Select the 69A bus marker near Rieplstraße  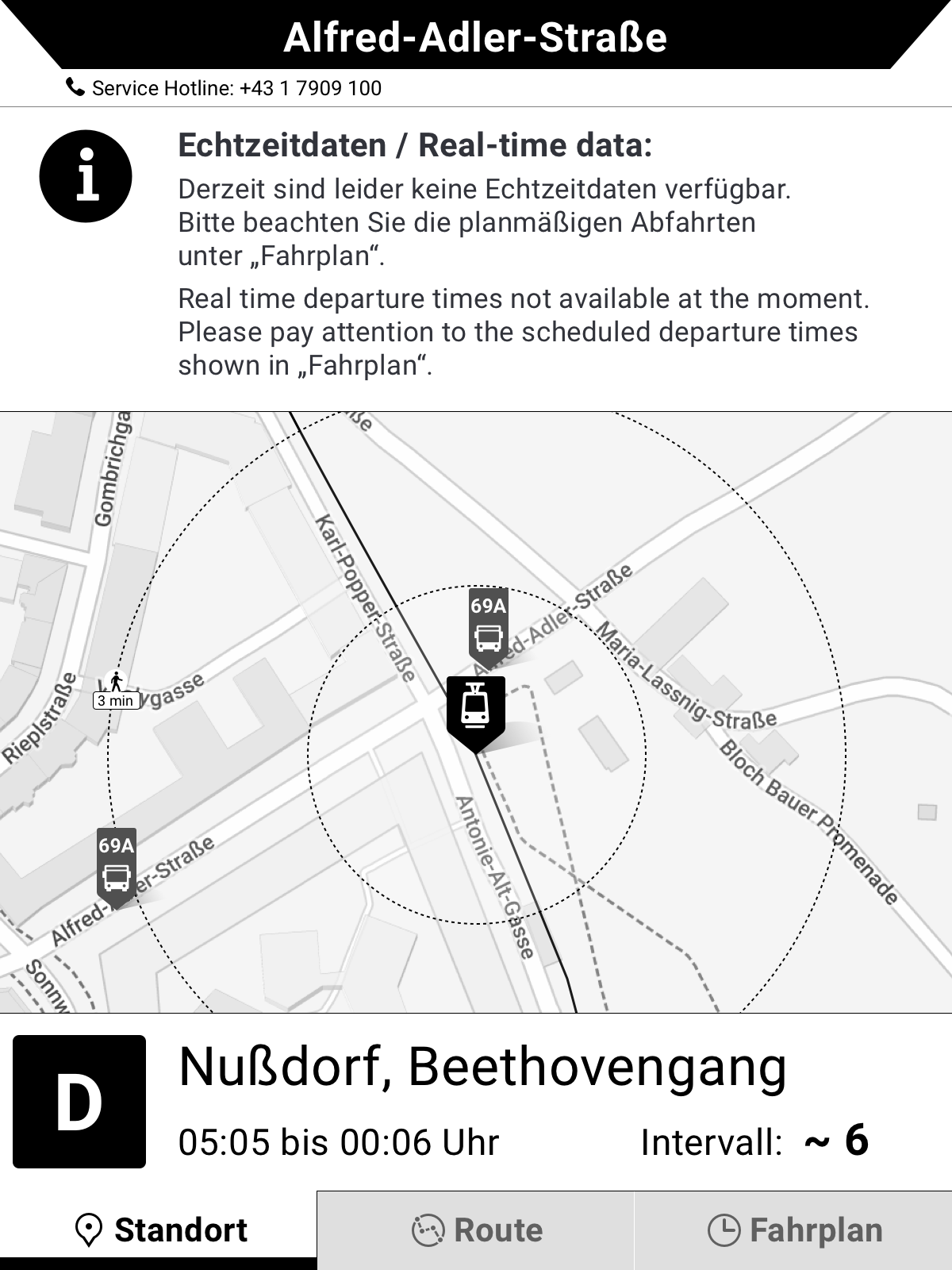click(x=117, y=864)
